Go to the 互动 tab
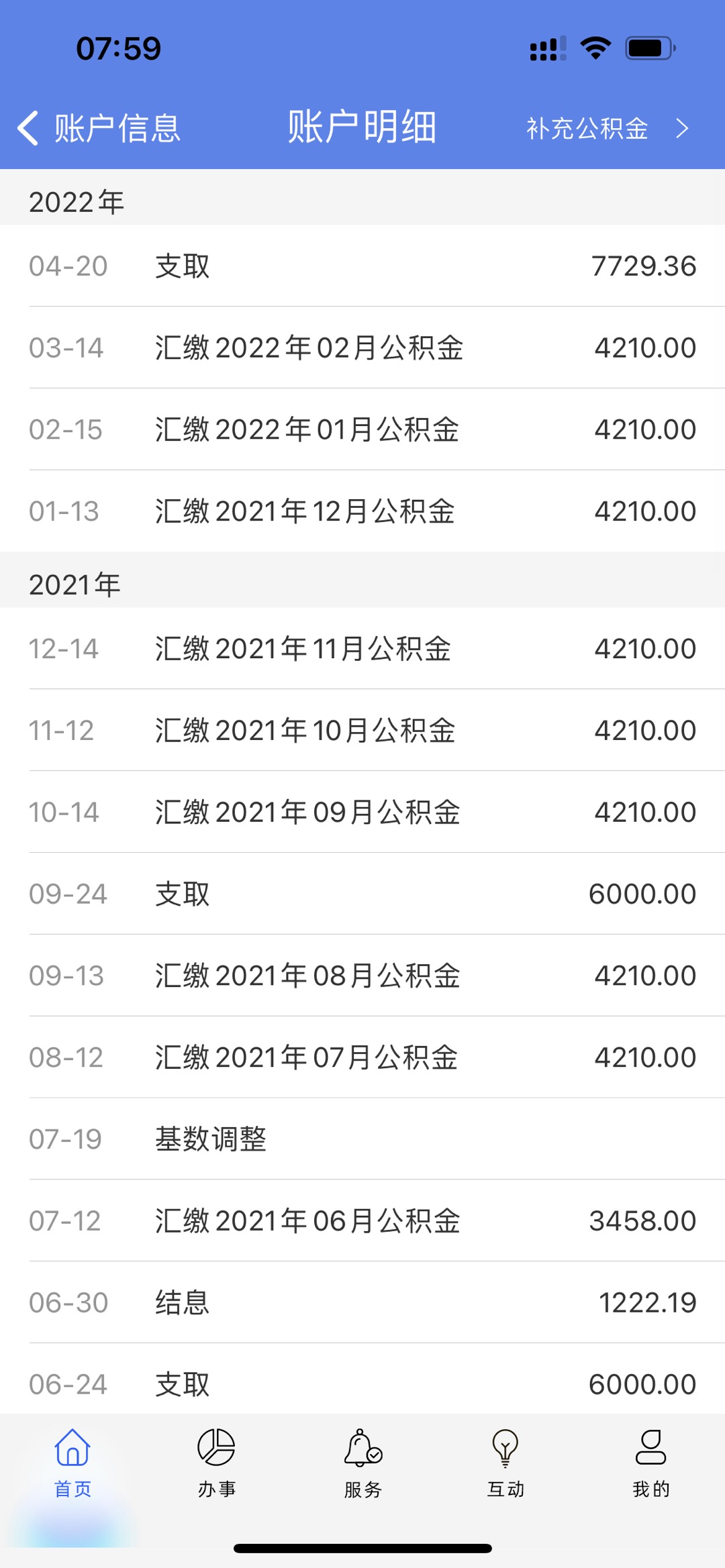Screen dimensions: 725x1568 (505, 1464)
